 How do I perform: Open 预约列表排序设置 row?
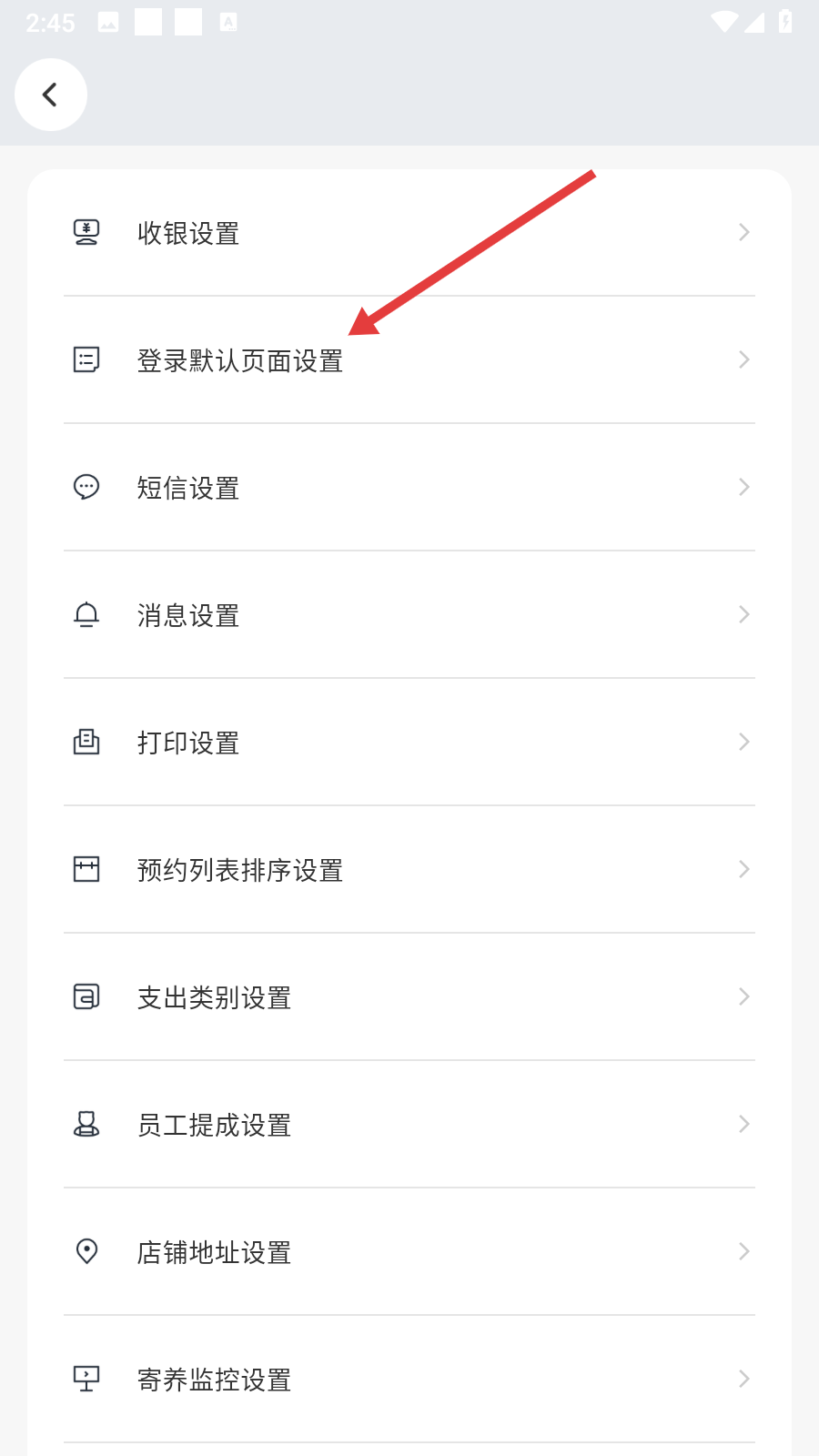click(409, 870)
